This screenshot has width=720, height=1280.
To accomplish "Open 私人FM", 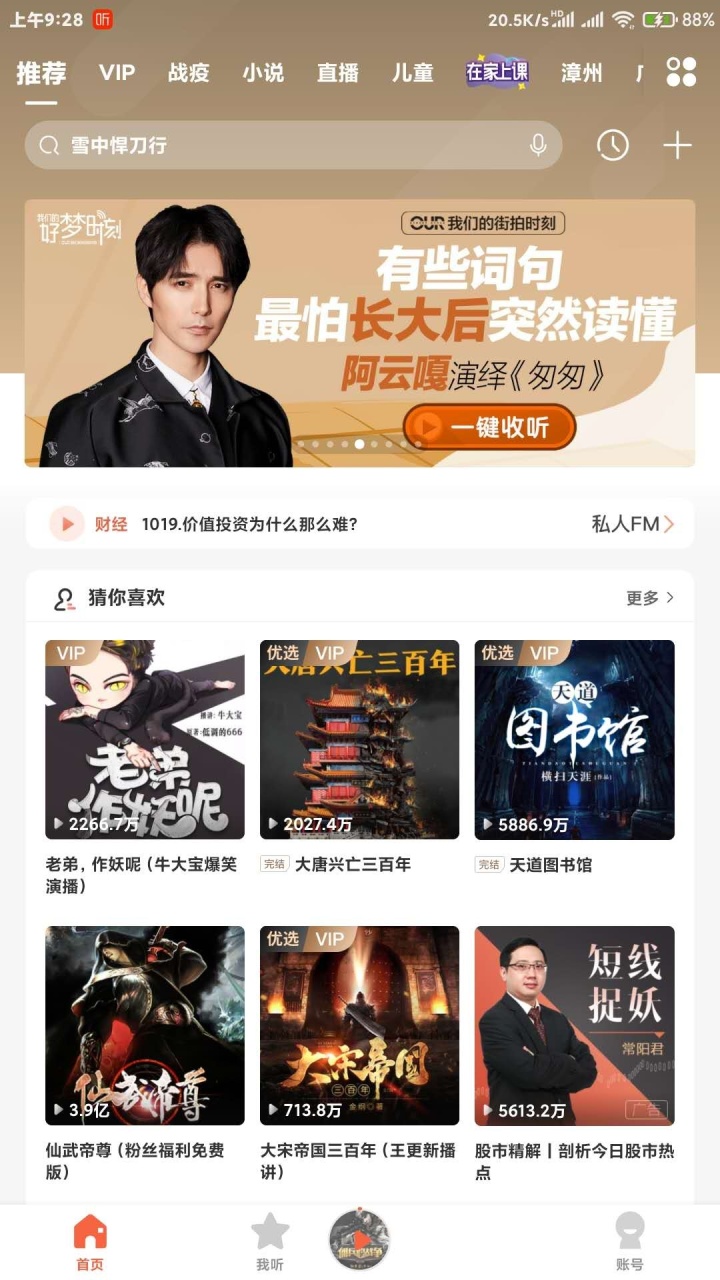I will [x=632, y=524].
